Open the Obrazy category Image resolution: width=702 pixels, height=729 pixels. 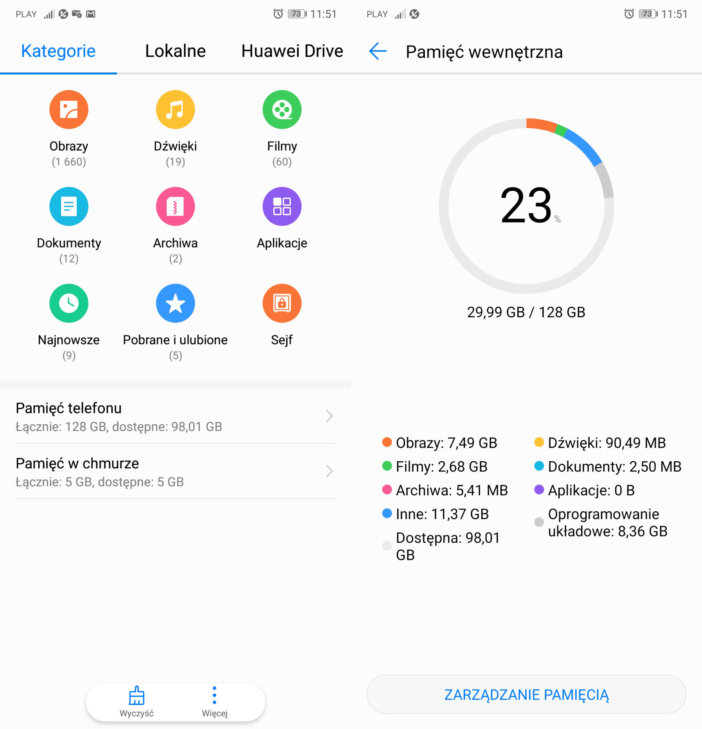pos(69,110)
